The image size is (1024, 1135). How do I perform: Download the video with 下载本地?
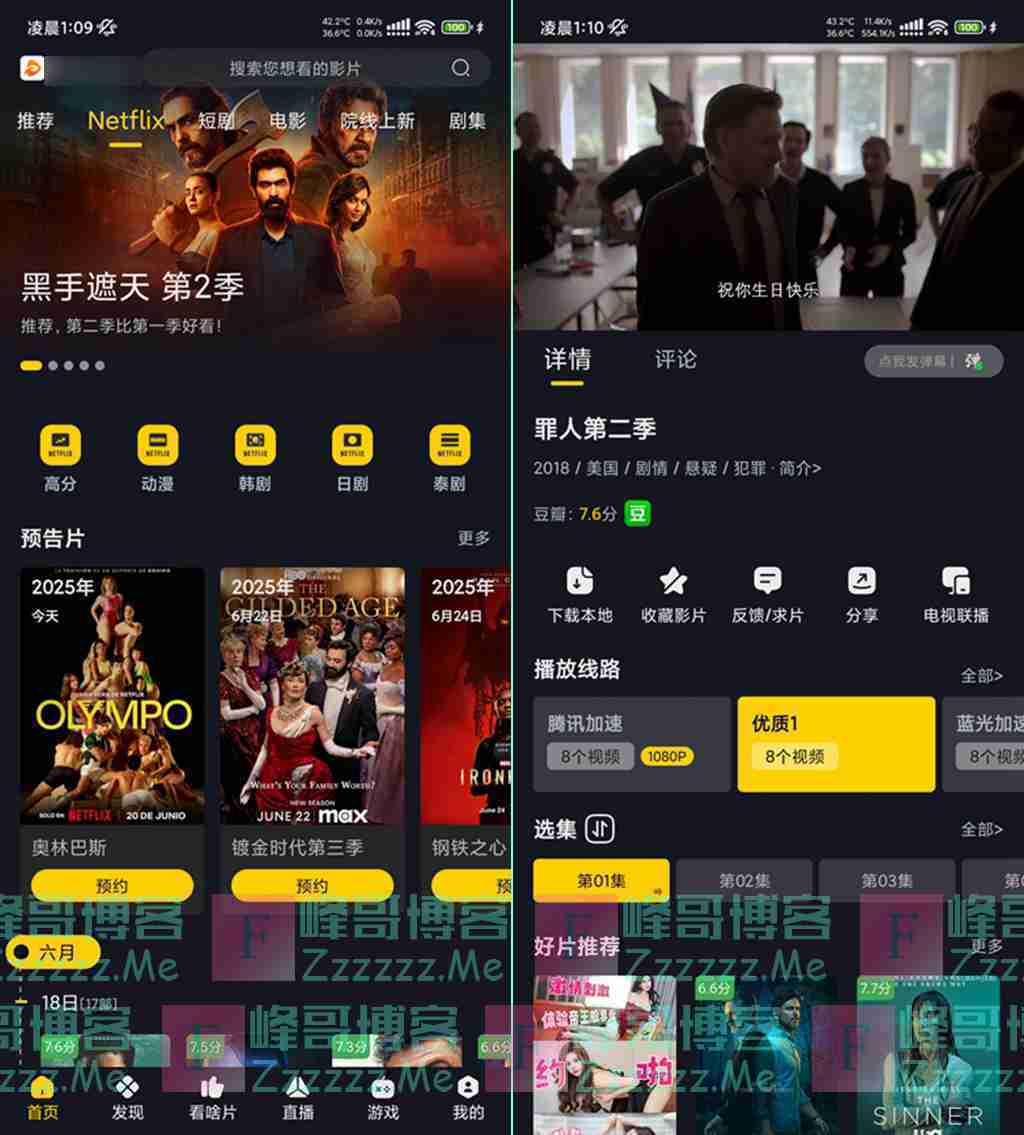(x=580, y=594)
